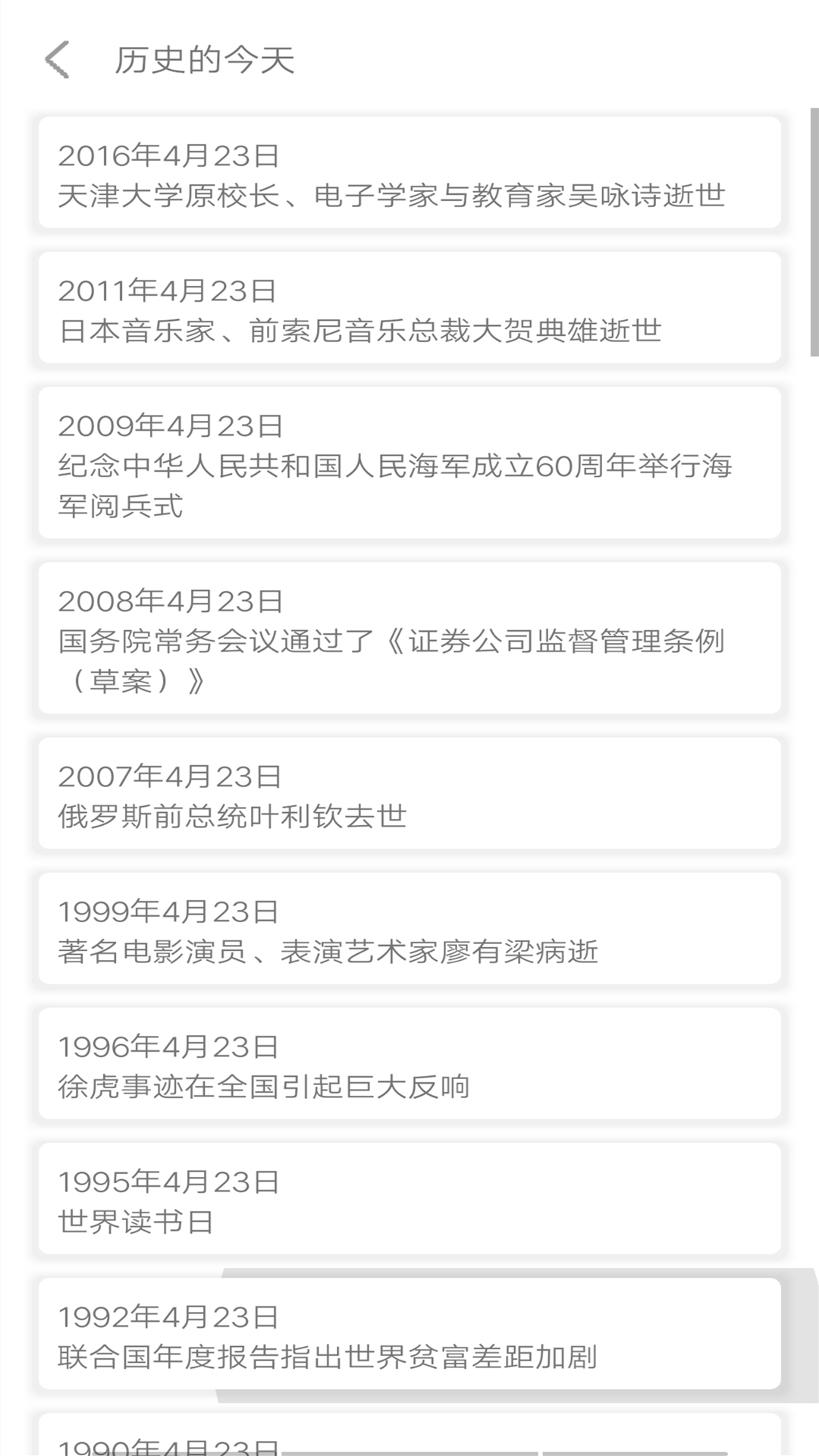Go back from 历史的今天 page

pyautogui.click(x=58, y=60)
